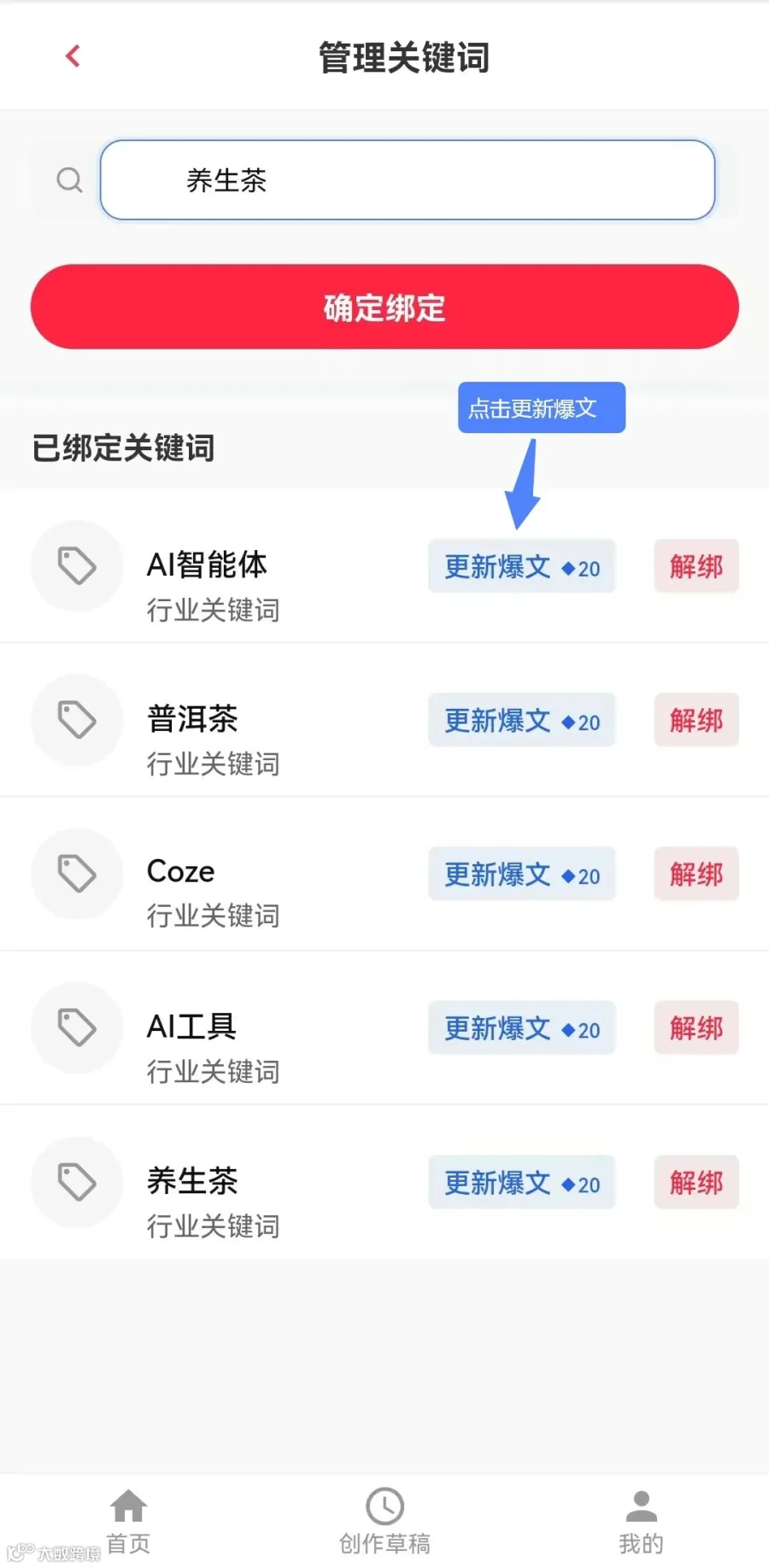769x1568 pixels.
Task: Update viral articles for 养生茶 keyword
Action: (x=522, y=1182)
